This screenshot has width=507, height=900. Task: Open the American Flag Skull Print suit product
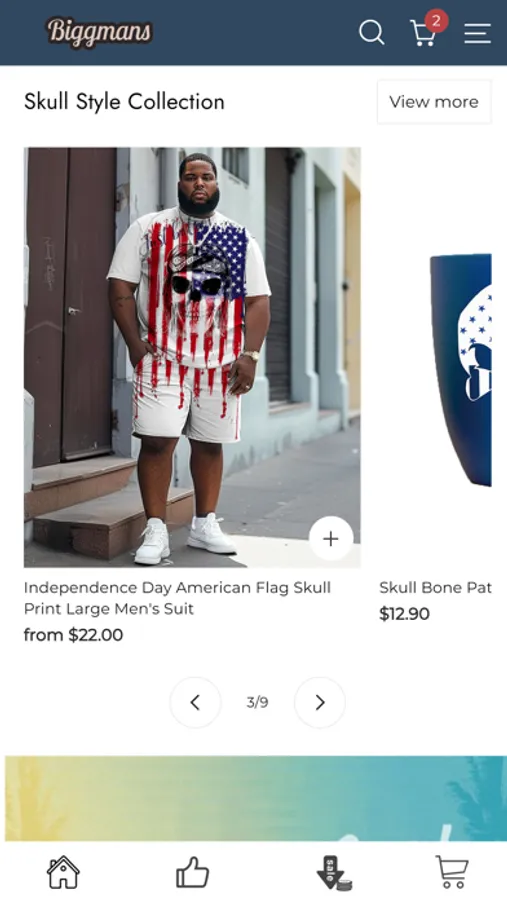click(x=192, y=357)
